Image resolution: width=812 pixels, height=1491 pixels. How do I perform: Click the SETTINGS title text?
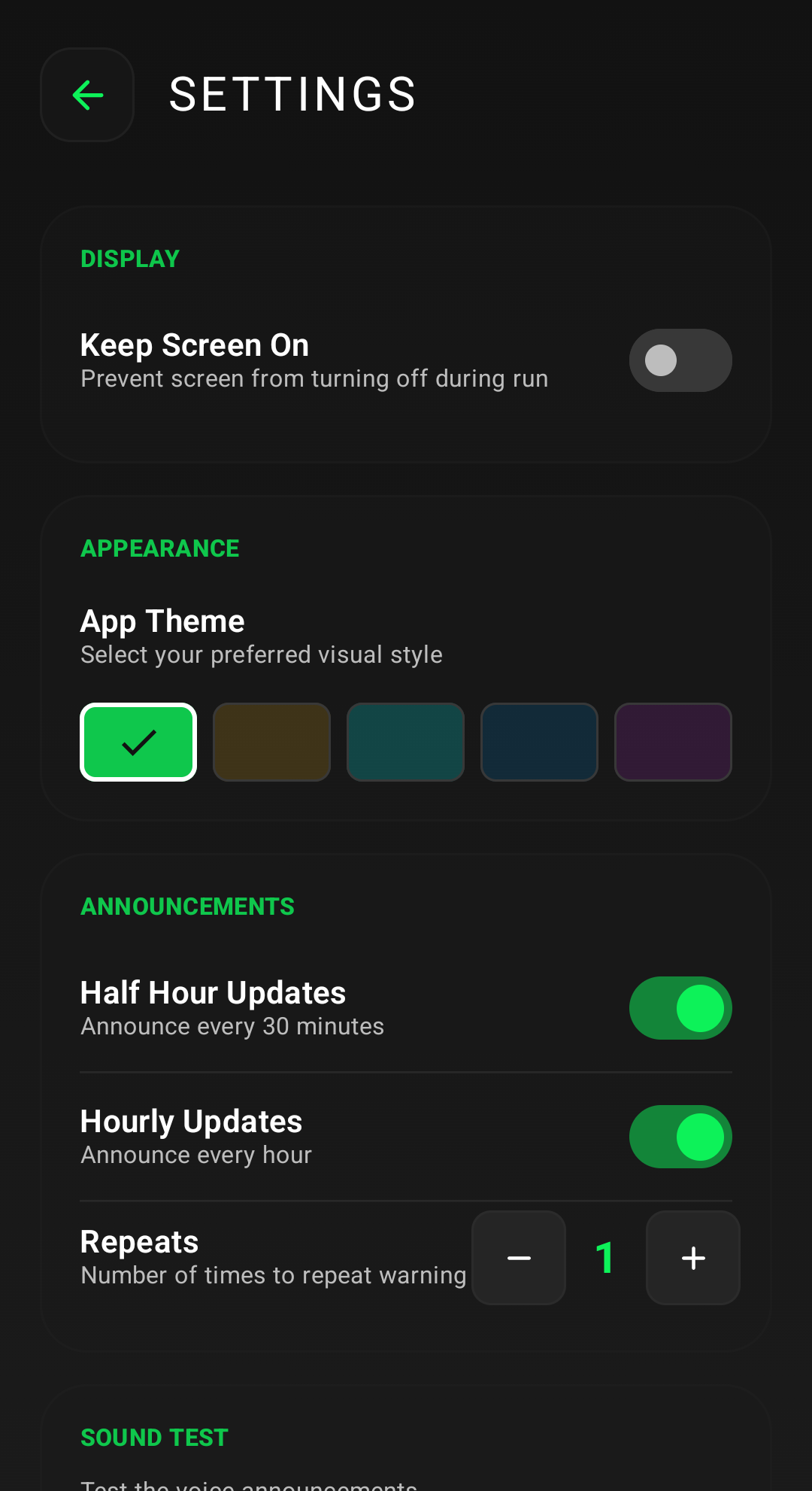(292, 93)
